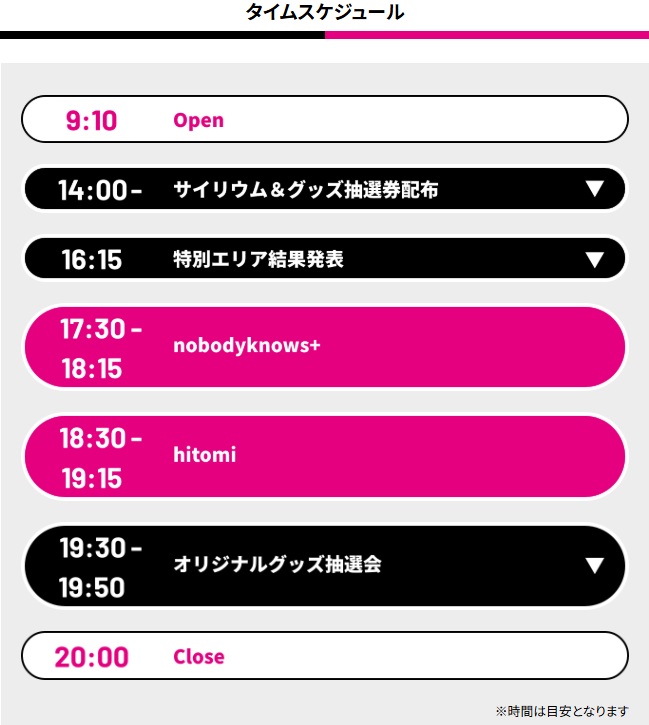
Task: Expand the 19:30 オリジナルグッズ抽選会 row
Action: (594, 566)
